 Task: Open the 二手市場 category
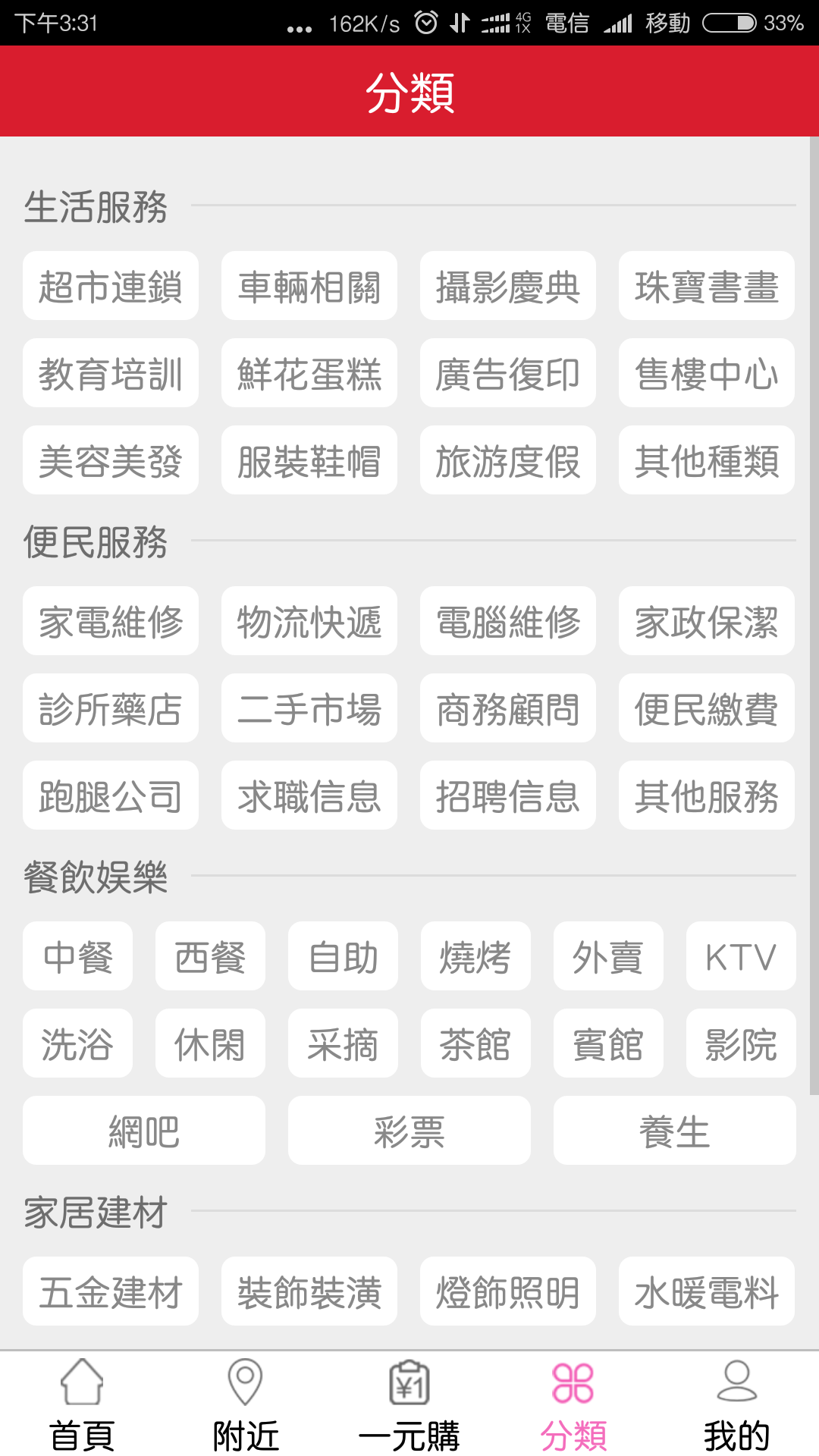[309, 708]
